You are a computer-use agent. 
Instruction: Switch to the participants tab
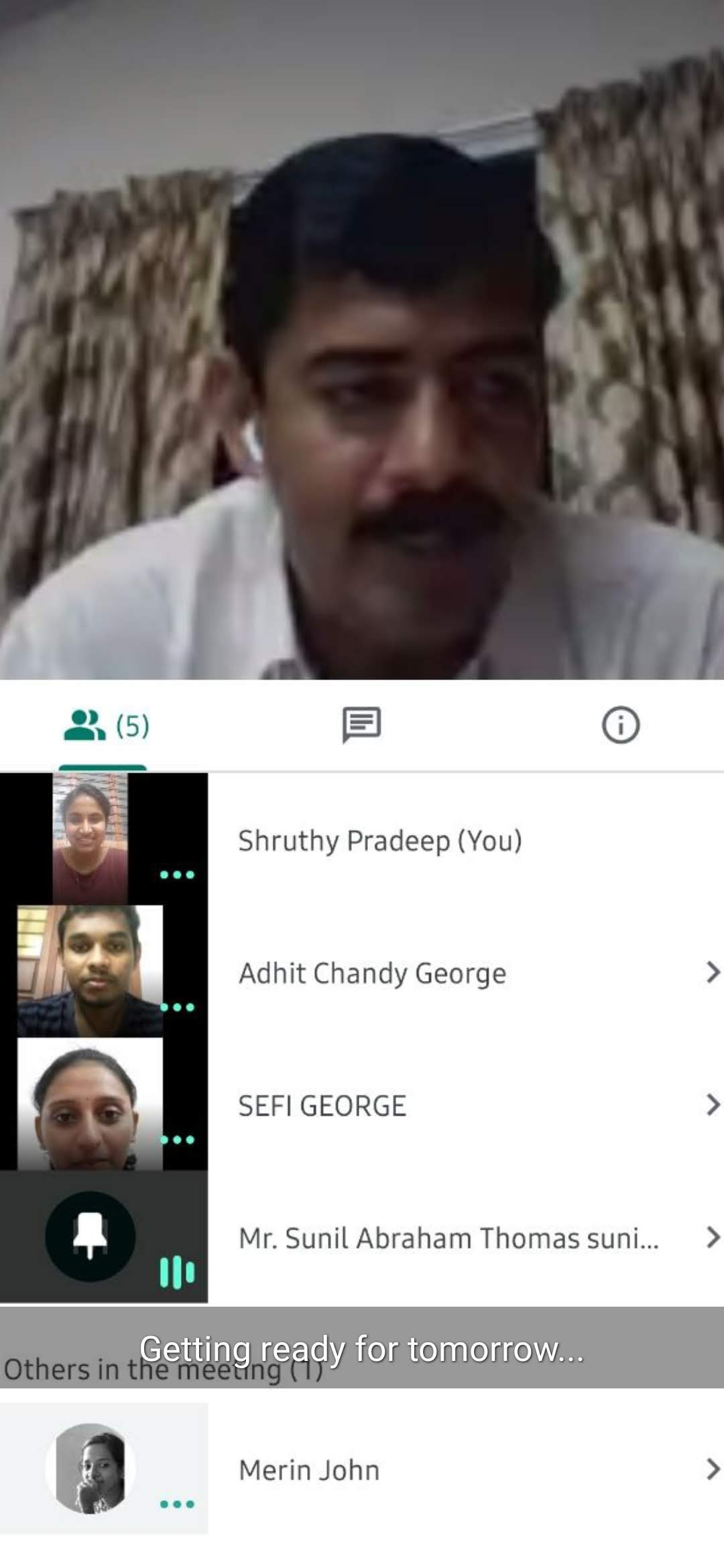pos(106,725)
